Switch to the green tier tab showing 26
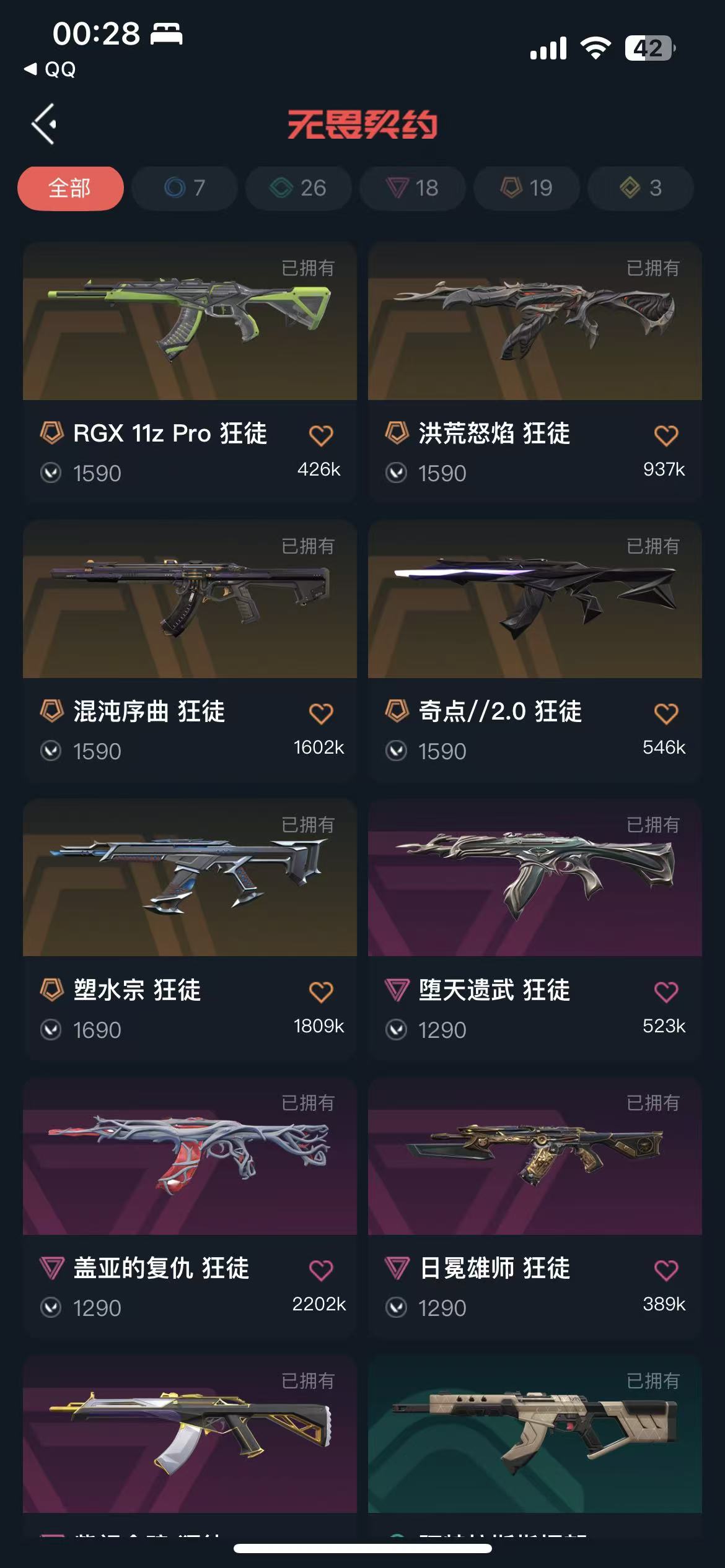The height and width of the screenshot is (1568, 725). [299, 188]
